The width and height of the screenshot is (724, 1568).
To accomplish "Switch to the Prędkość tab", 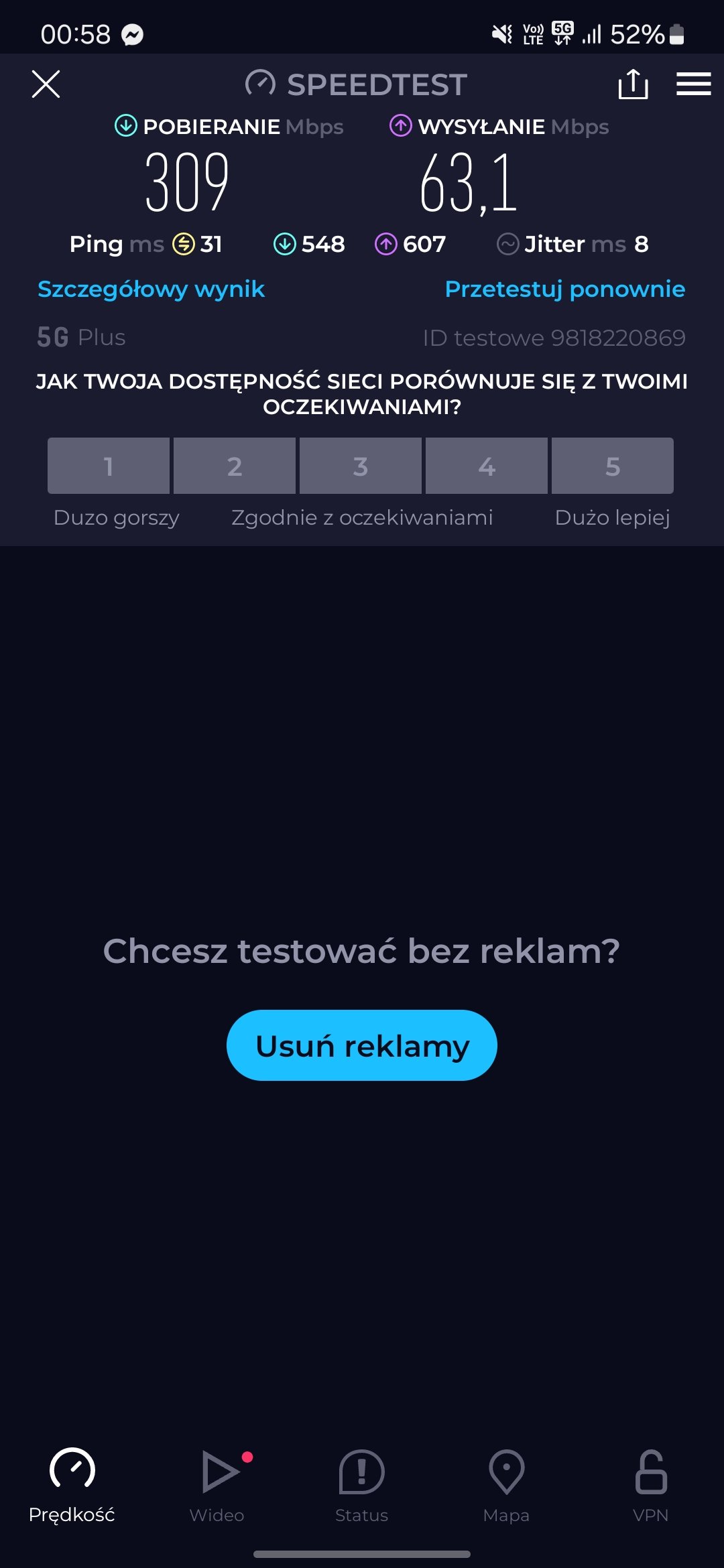I will click(72, 1485).
